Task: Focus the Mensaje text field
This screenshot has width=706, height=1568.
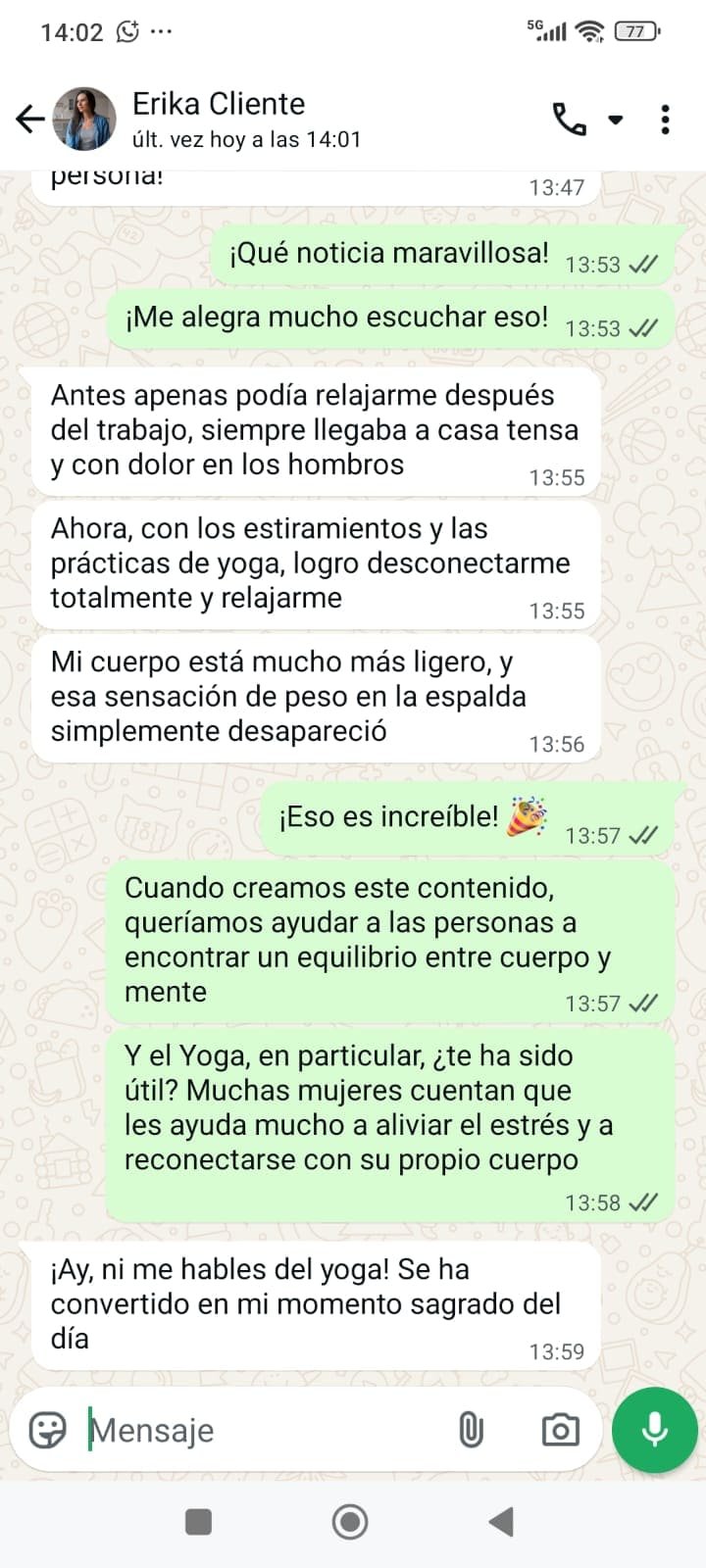Action: click(265, 1431)
